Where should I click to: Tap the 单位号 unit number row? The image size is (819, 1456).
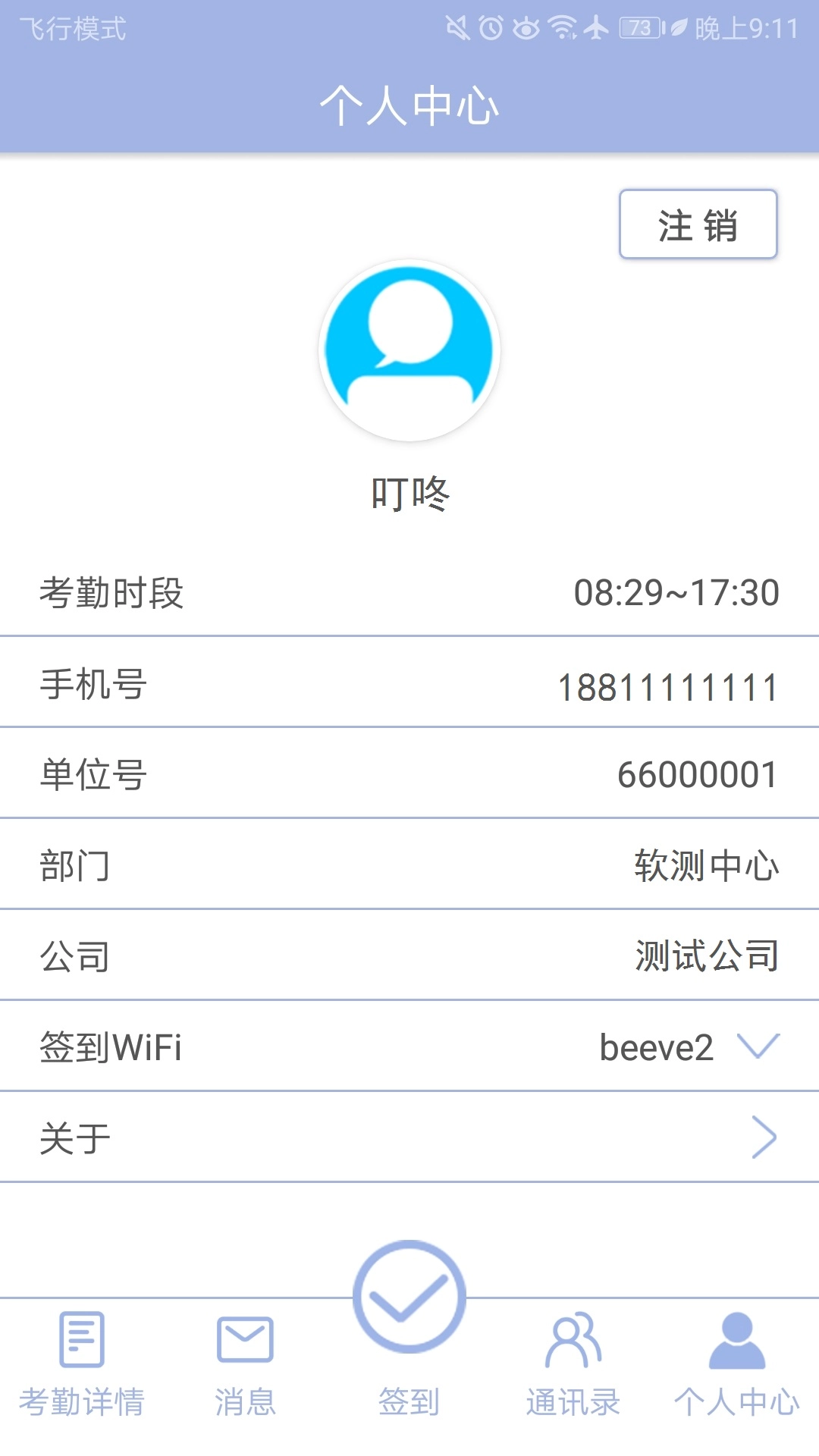tap(409, 773)
